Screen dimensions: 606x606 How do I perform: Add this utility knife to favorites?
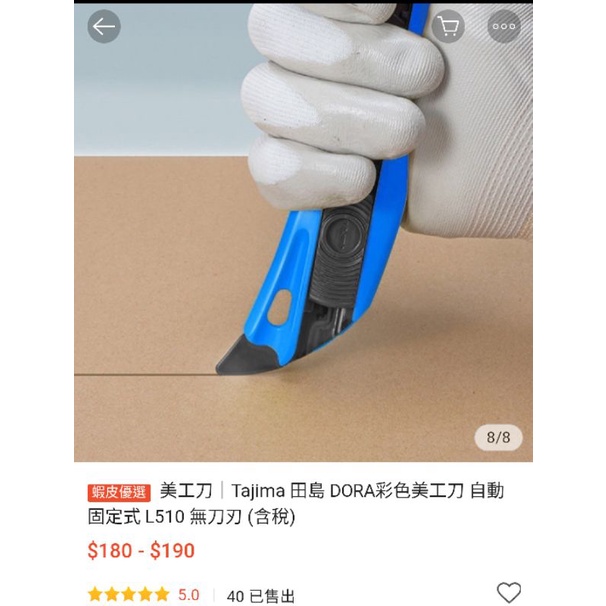click(508, 593)
